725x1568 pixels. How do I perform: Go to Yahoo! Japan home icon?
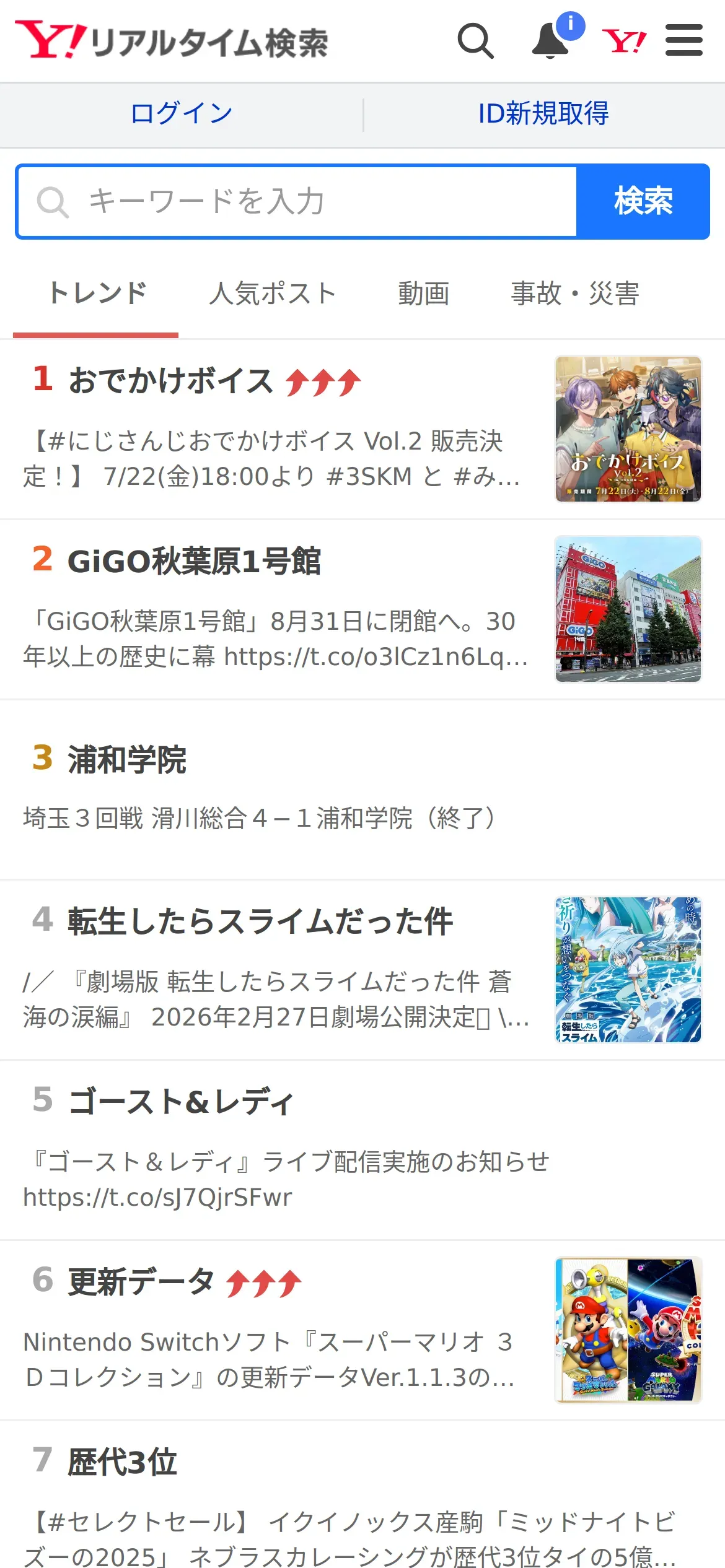624,41
